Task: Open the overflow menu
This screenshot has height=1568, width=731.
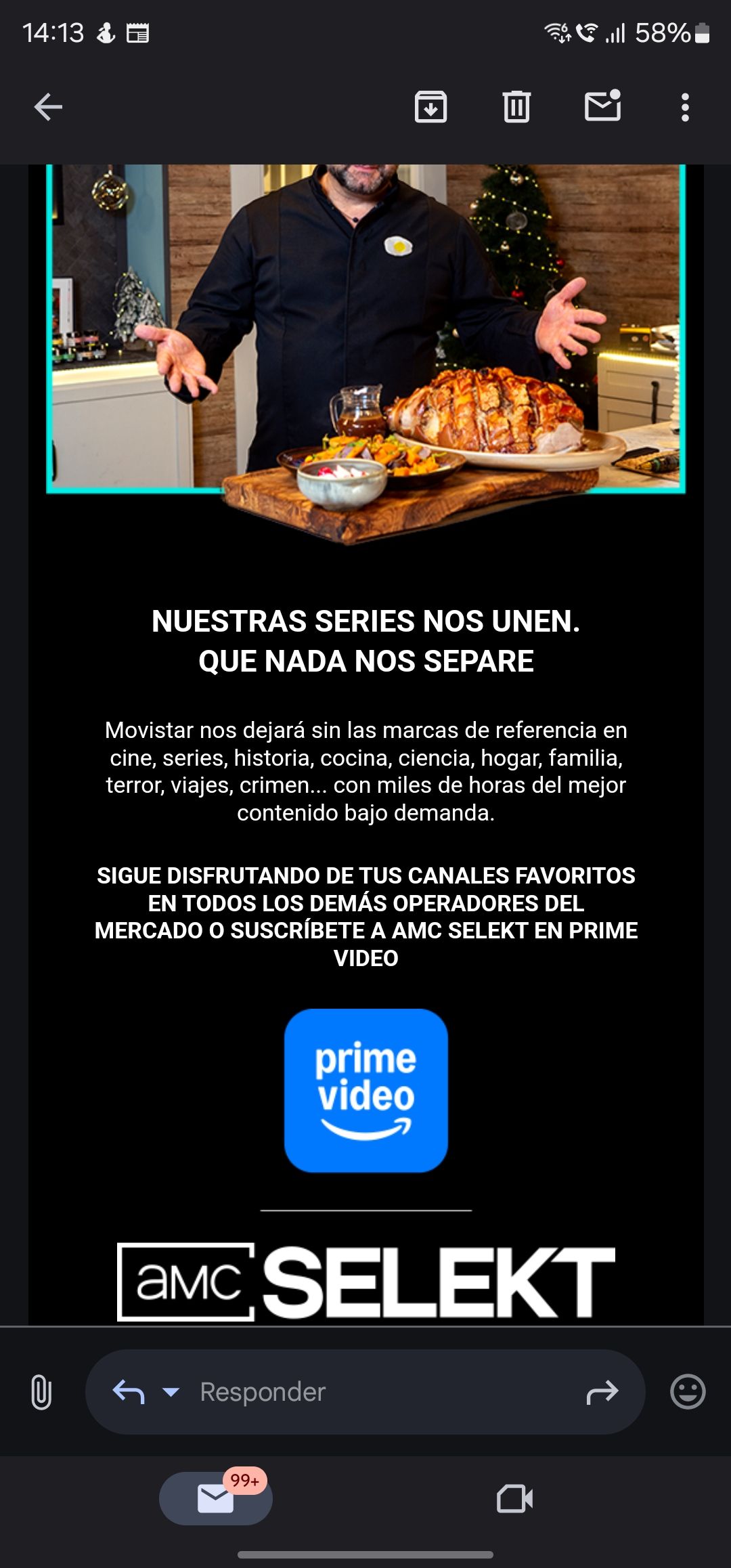Action: [685, 107]
